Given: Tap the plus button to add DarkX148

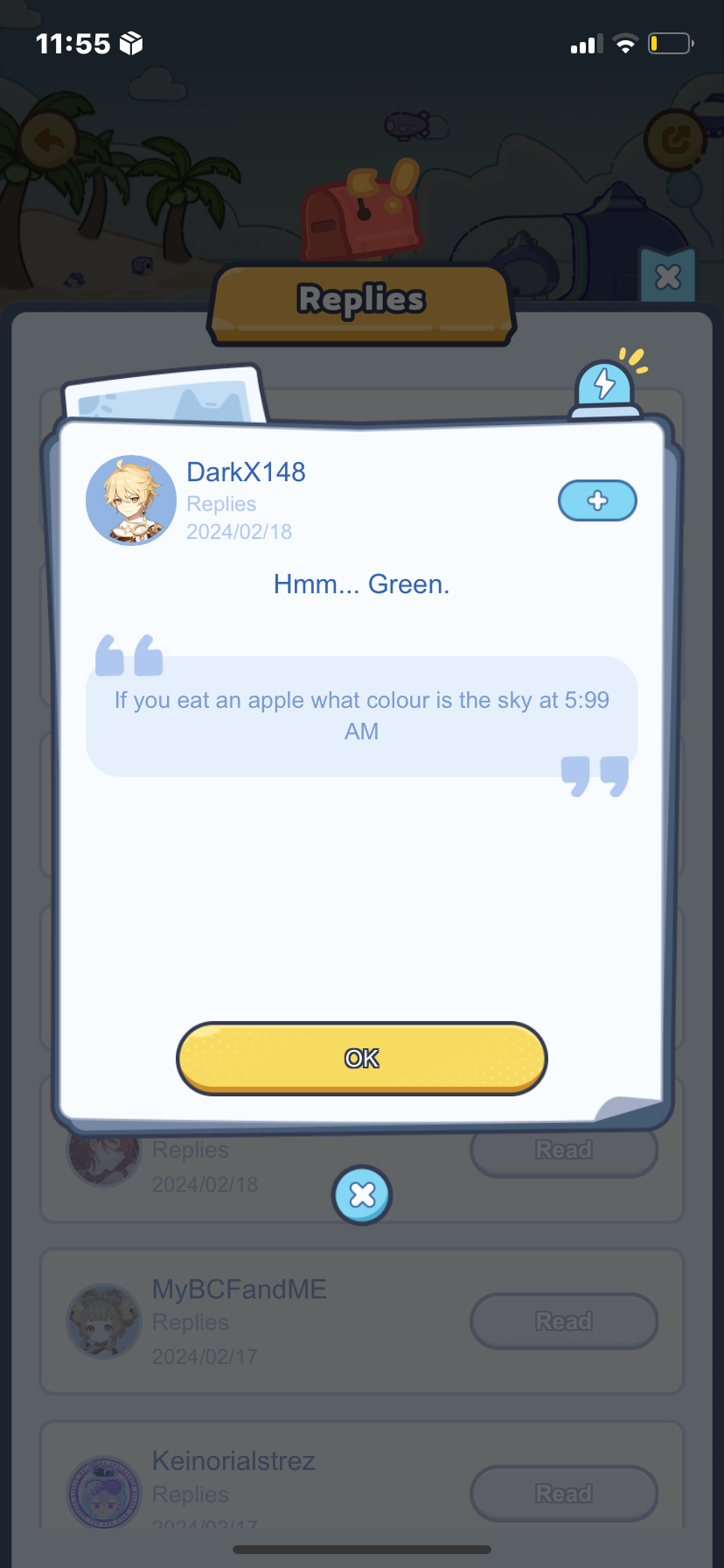Looking at the screenshot, I should [x=597, y=500].
